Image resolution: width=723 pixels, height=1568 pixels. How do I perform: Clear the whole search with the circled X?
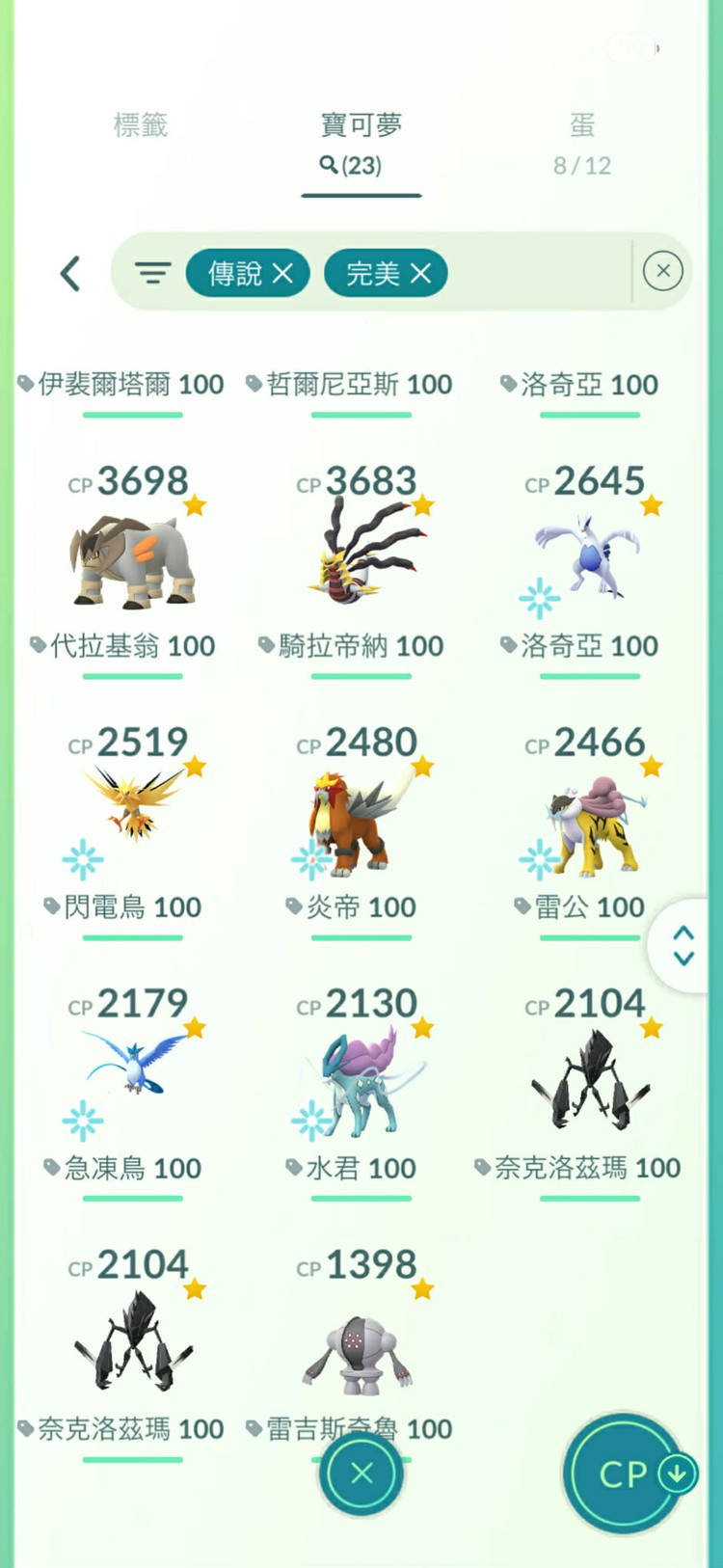[x=662, y=271]
